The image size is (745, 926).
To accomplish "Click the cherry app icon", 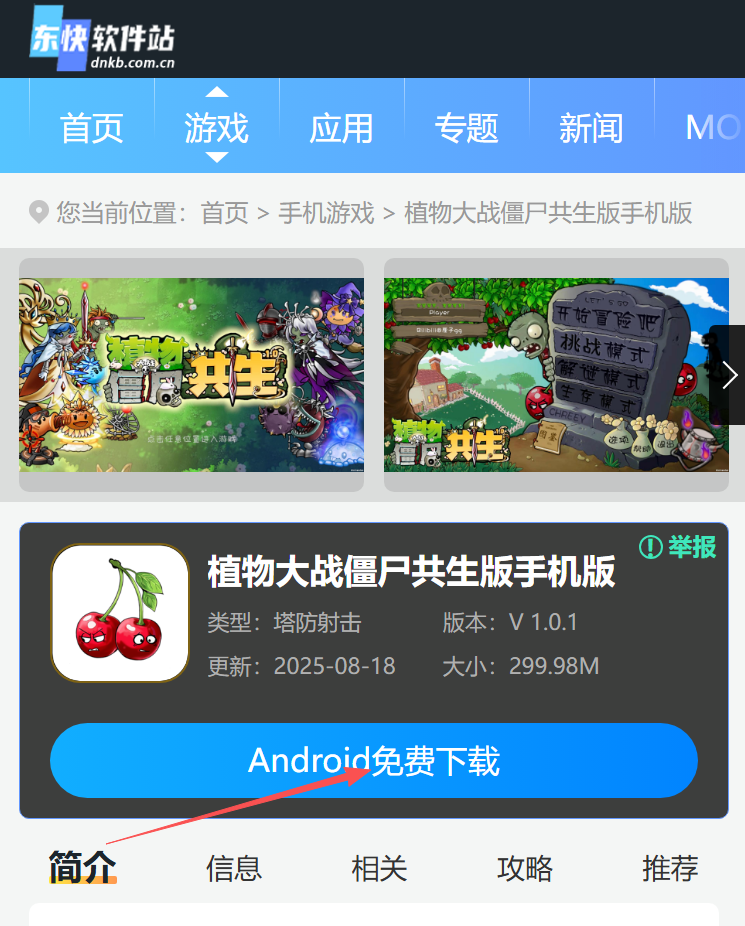I will (x=119, y=612).
